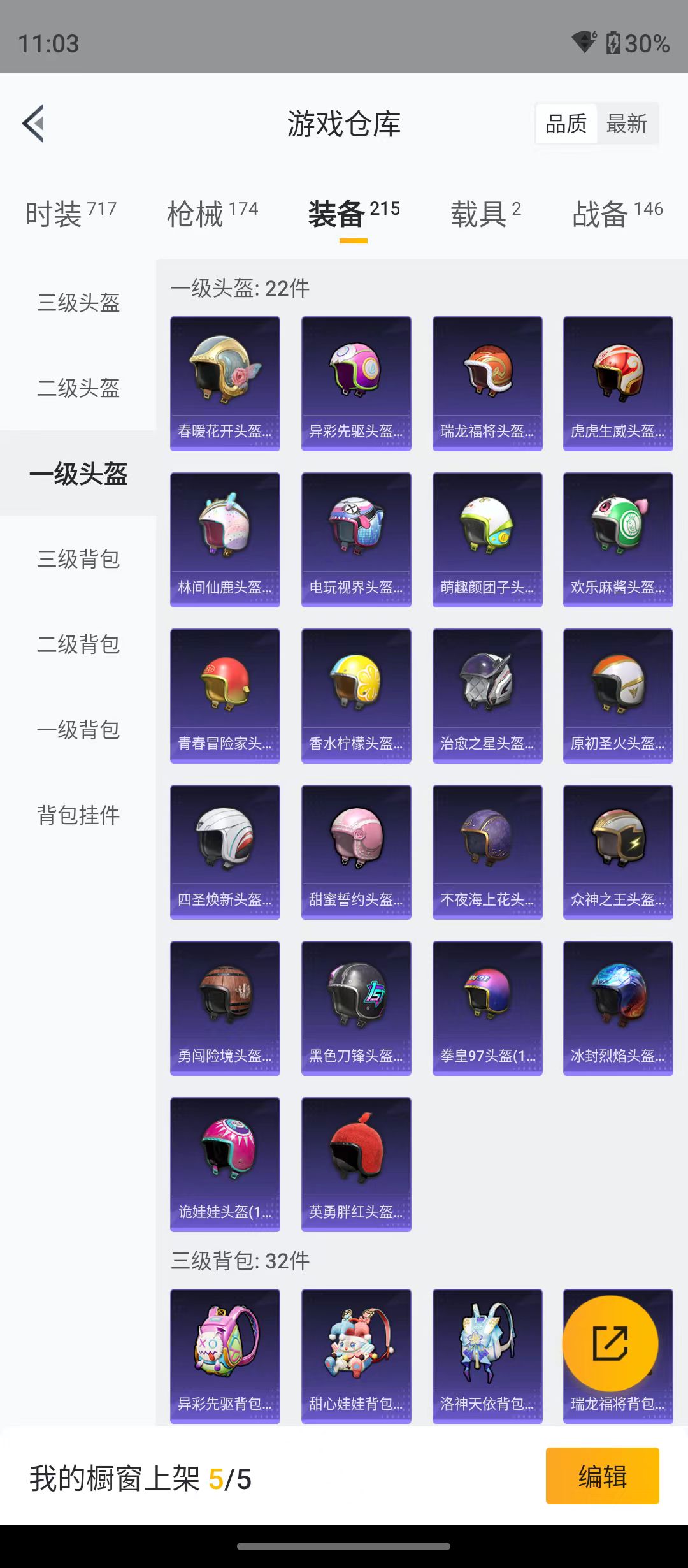Screen dimensions: 688x1568
Task: Switch to the 枪械 tab
Action: pyautogui.click(x=212, y=213)
